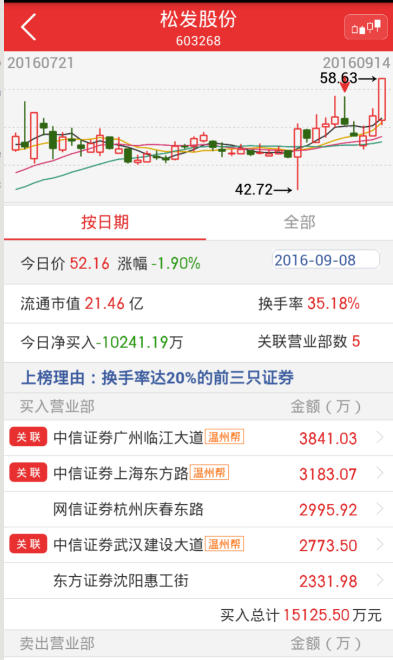Image resolution: width=393 pixels, height=660 pixels.
Task: Select the 按日期 tab
Action: point(105,222)
